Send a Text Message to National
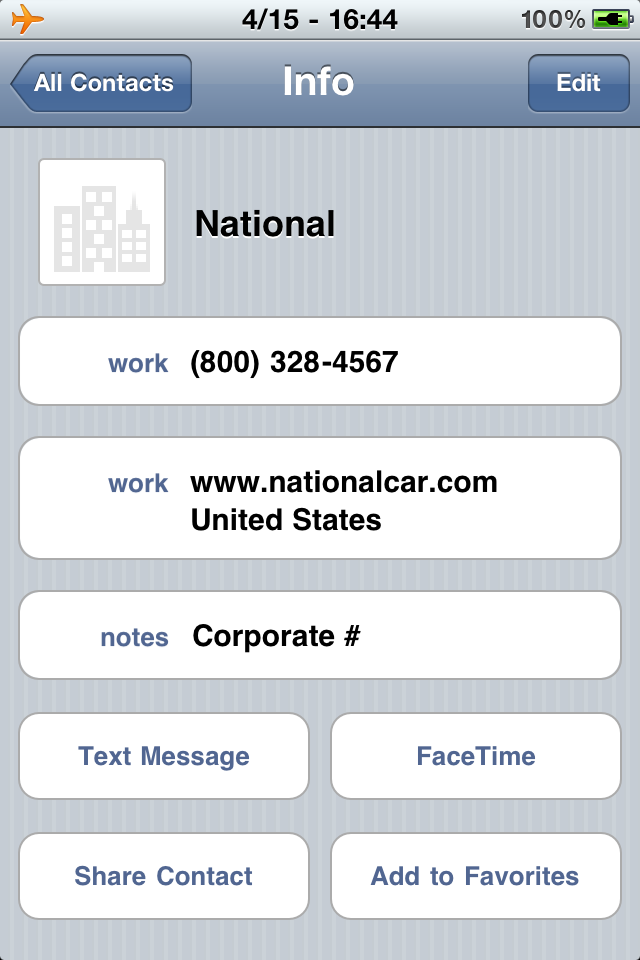Viewport: 640px width, 960px height. [x=164, y=756]
